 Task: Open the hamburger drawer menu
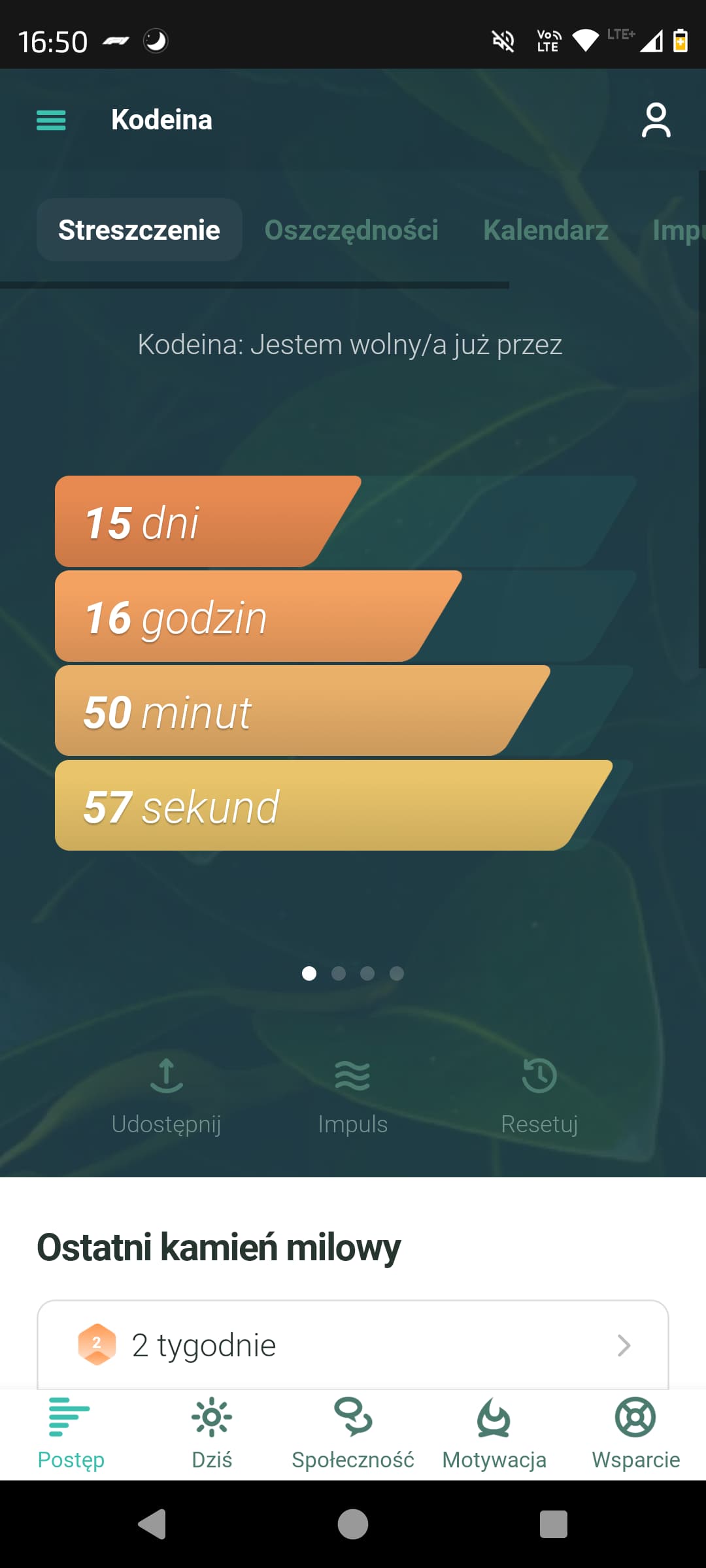coord(51,120)
